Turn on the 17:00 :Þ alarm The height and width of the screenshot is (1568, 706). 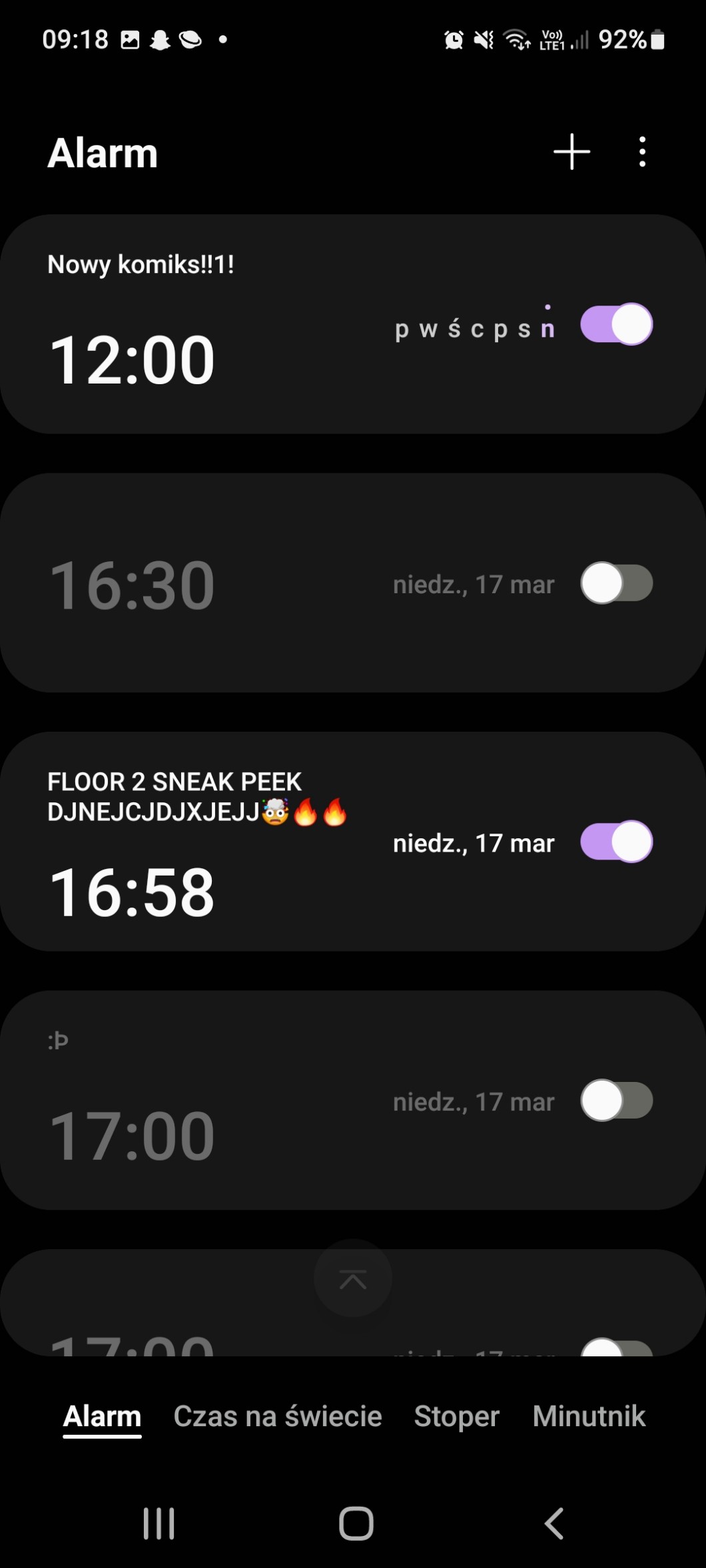[616, 1101]
